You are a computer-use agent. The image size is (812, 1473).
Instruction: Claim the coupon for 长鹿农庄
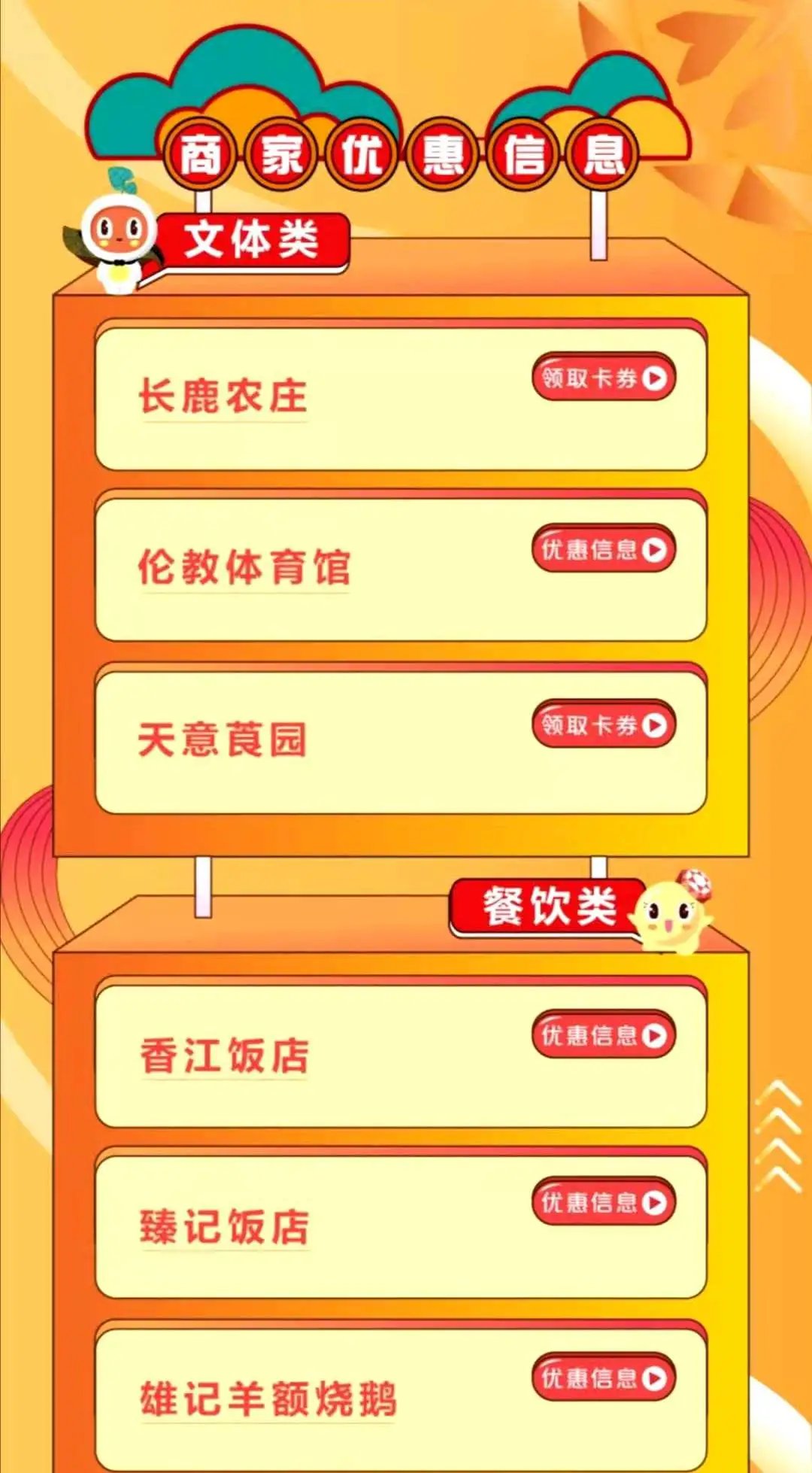click(604, 377)
